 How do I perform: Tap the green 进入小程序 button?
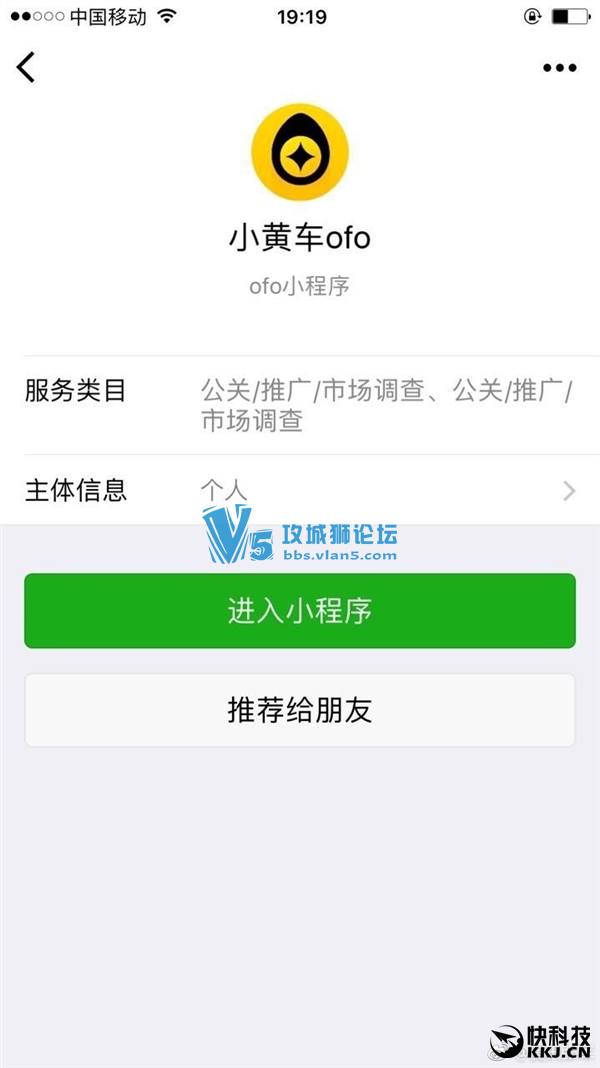point(300,611)
